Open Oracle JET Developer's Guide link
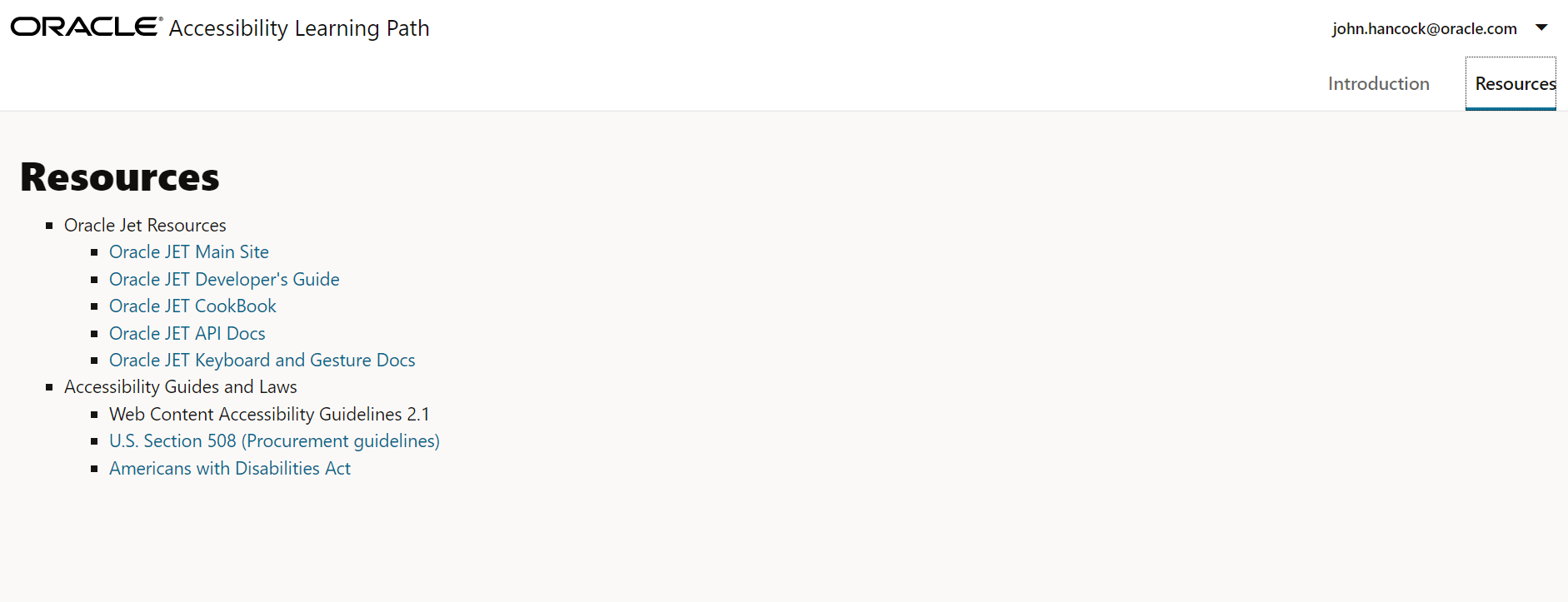Viewport: 1568px width, 602px height. [224, 280]
